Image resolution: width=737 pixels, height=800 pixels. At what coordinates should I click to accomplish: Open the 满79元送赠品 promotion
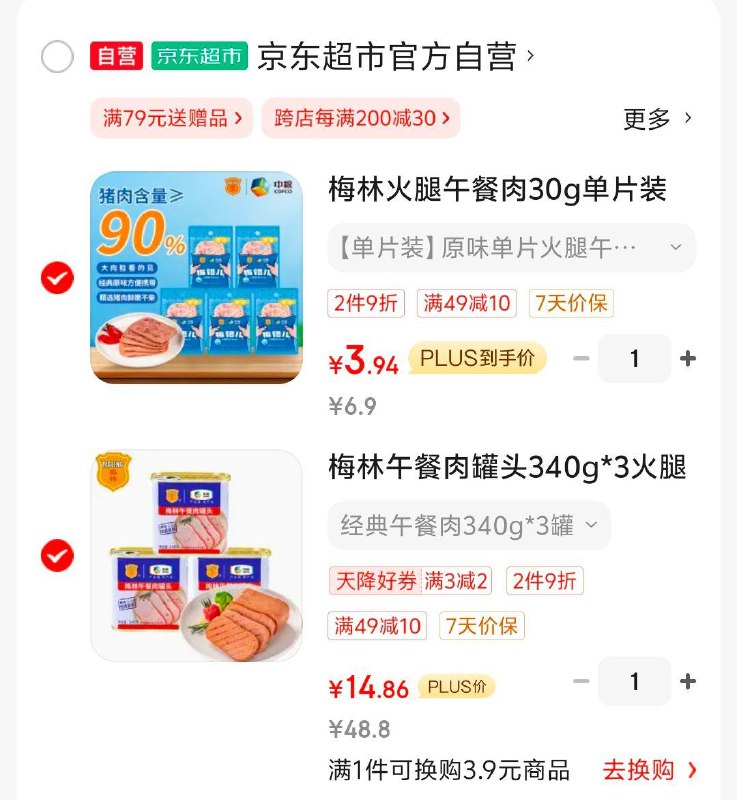172,118
